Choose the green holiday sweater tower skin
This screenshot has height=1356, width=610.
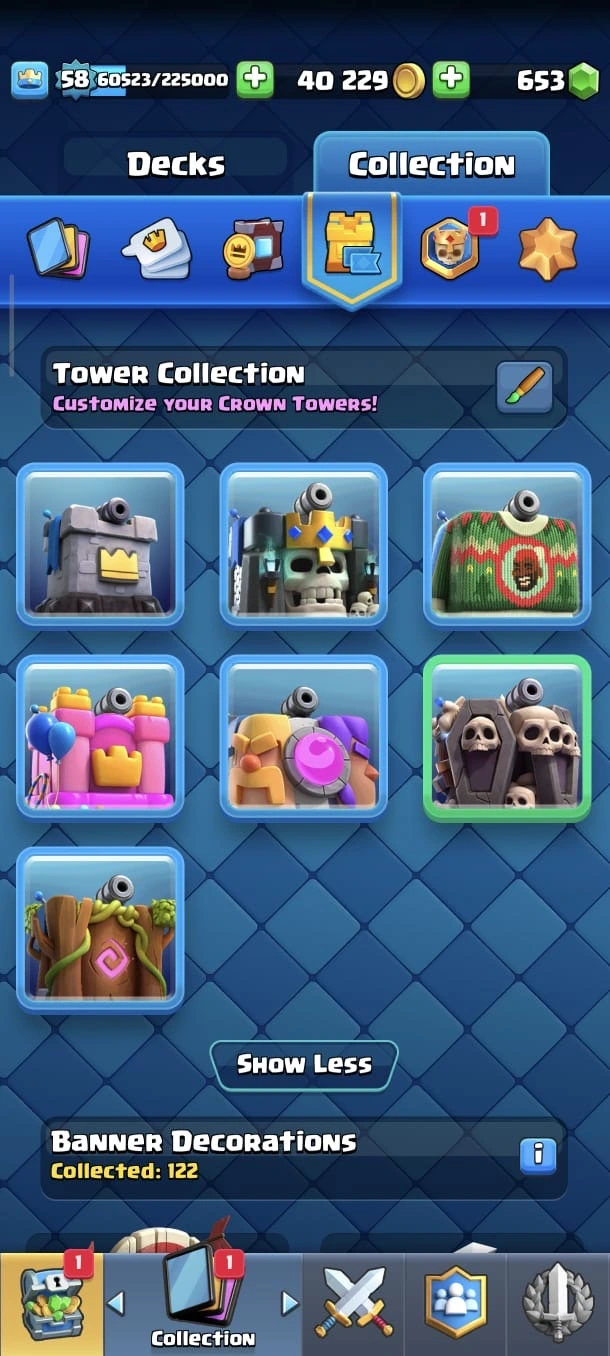click(x=507, y=544)
